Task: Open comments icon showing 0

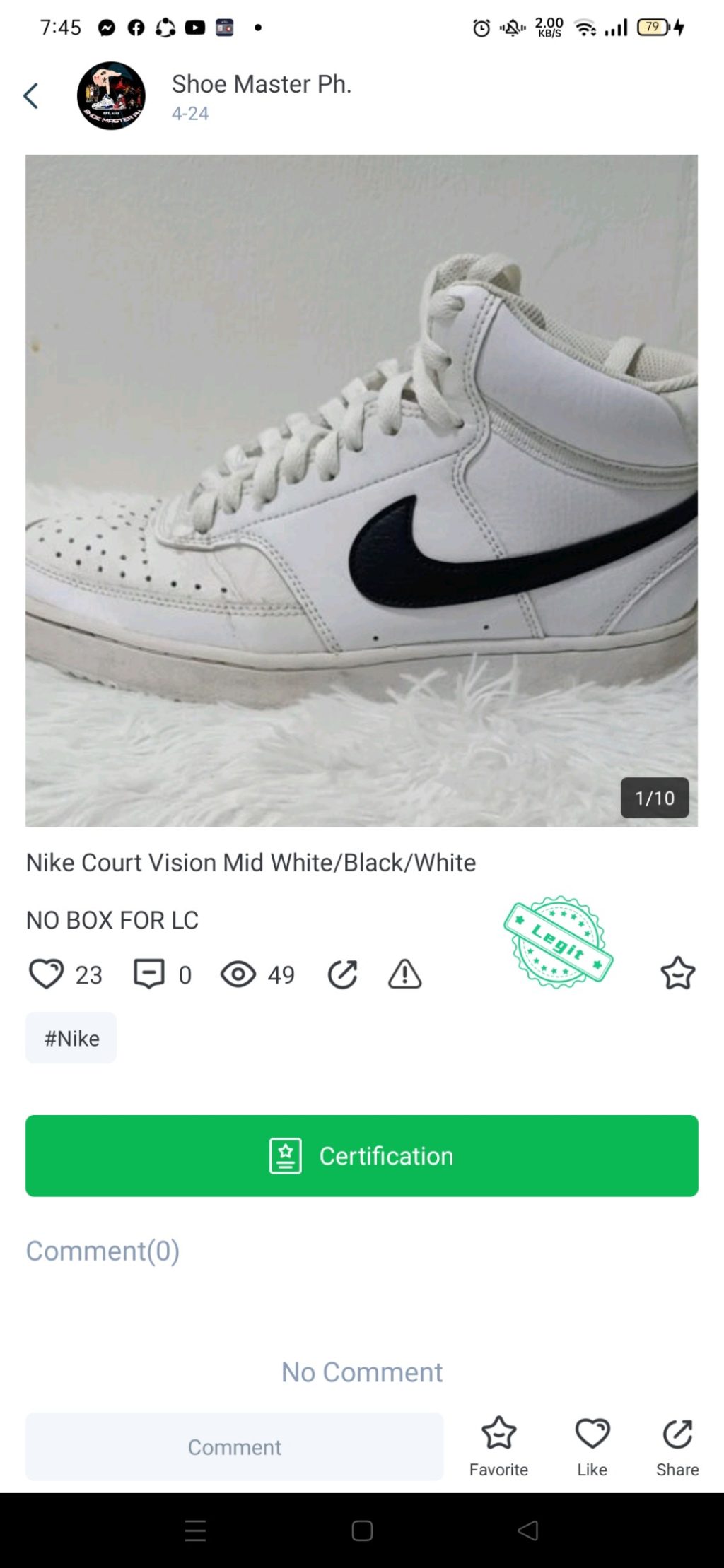Action: tap(149, 974)
